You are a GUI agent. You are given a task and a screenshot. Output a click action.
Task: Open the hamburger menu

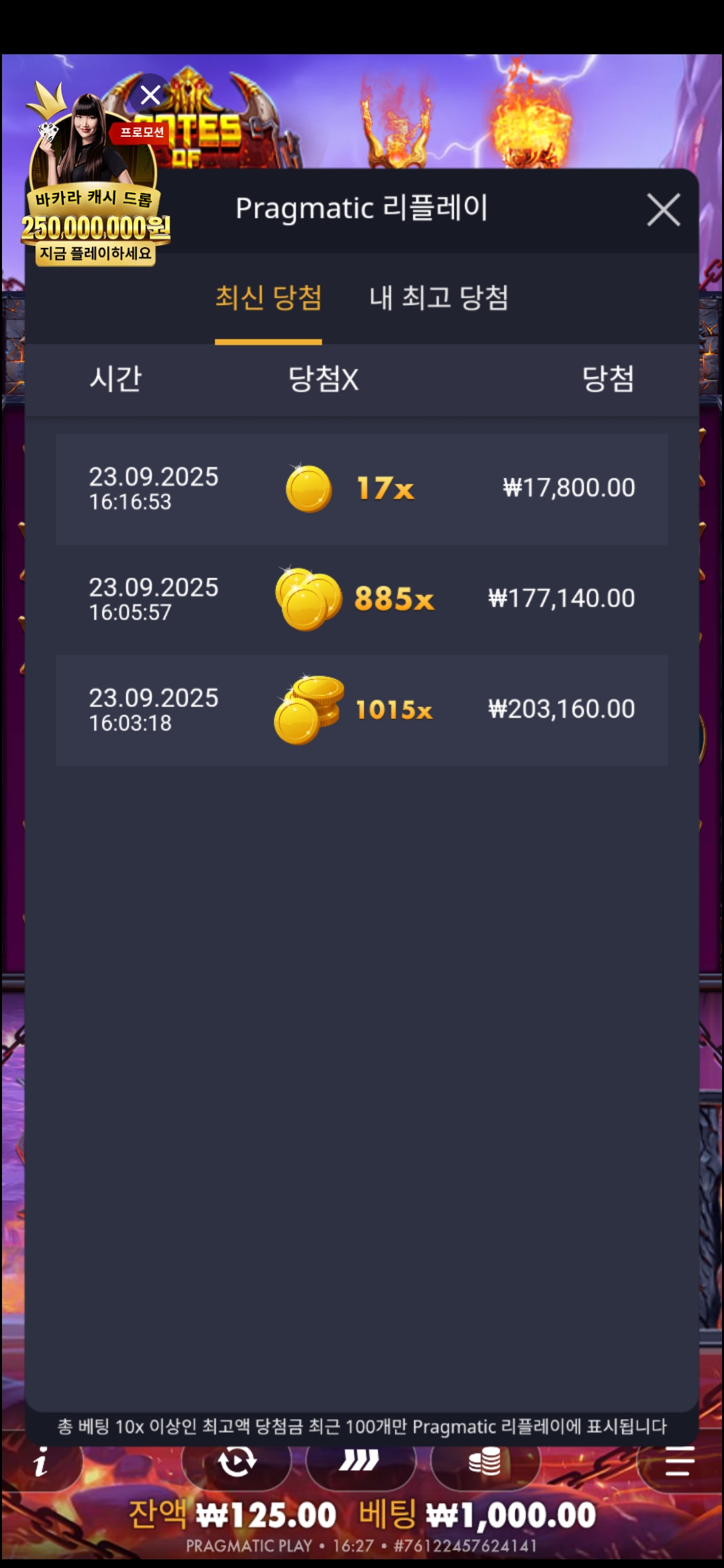(x=679, y=1462)
